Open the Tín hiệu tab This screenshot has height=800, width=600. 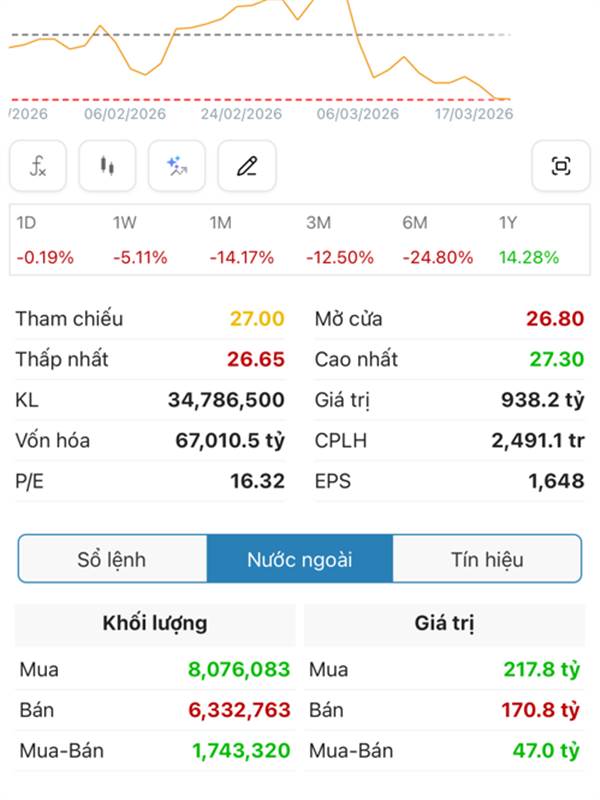(x=487, y=559)
